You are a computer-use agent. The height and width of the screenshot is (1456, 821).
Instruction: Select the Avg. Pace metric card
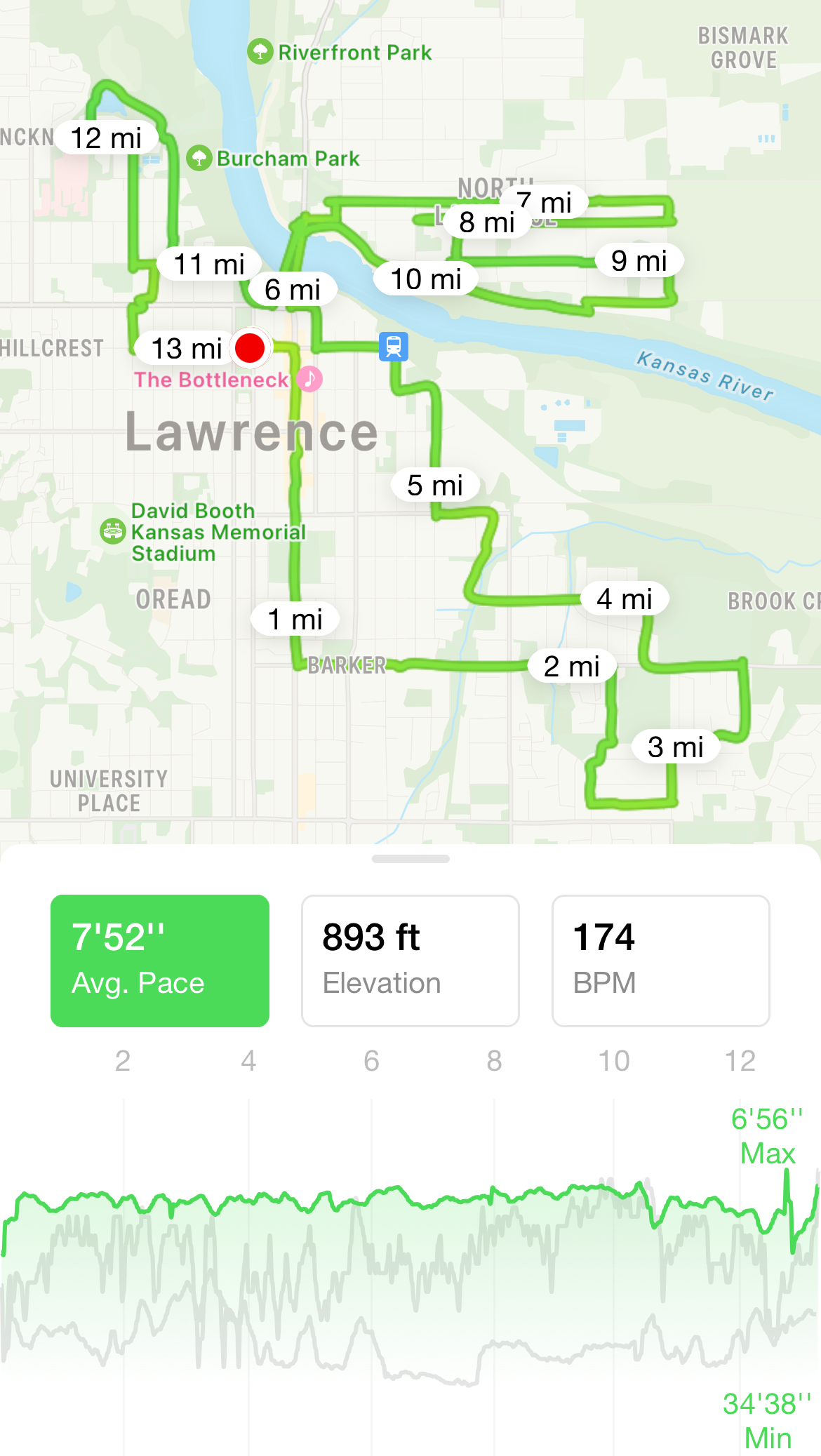pos(160,960)
